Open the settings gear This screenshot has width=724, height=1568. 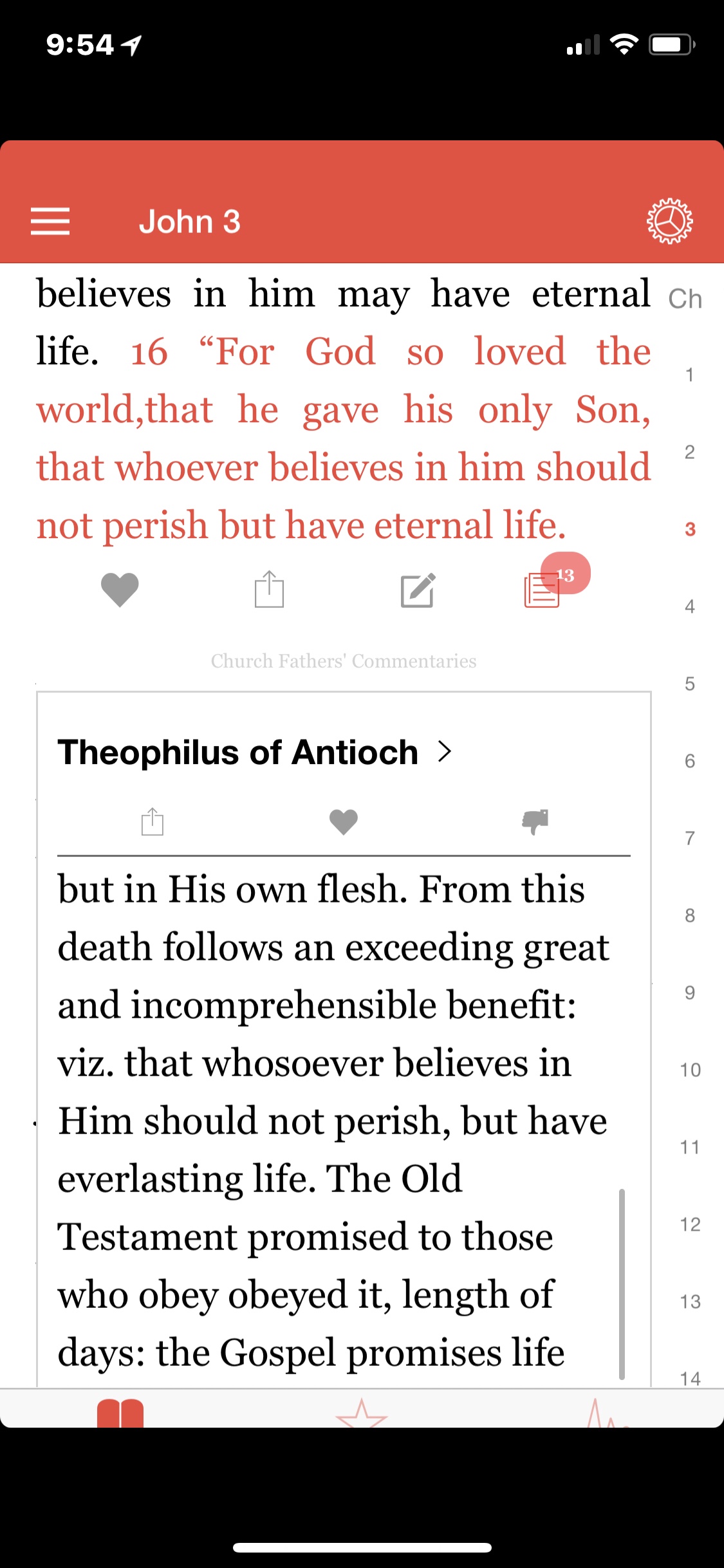coord(669,221)
